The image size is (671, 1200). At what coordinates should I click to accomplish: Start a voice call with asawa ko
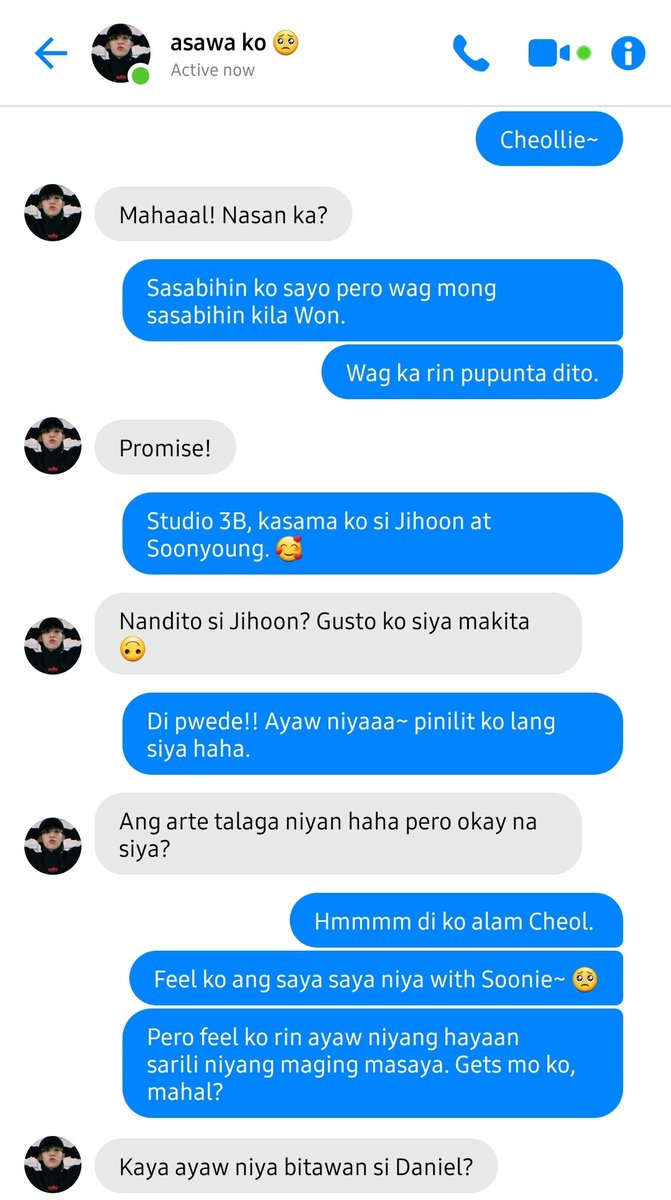pyautogui.click(x=471, y=53)
